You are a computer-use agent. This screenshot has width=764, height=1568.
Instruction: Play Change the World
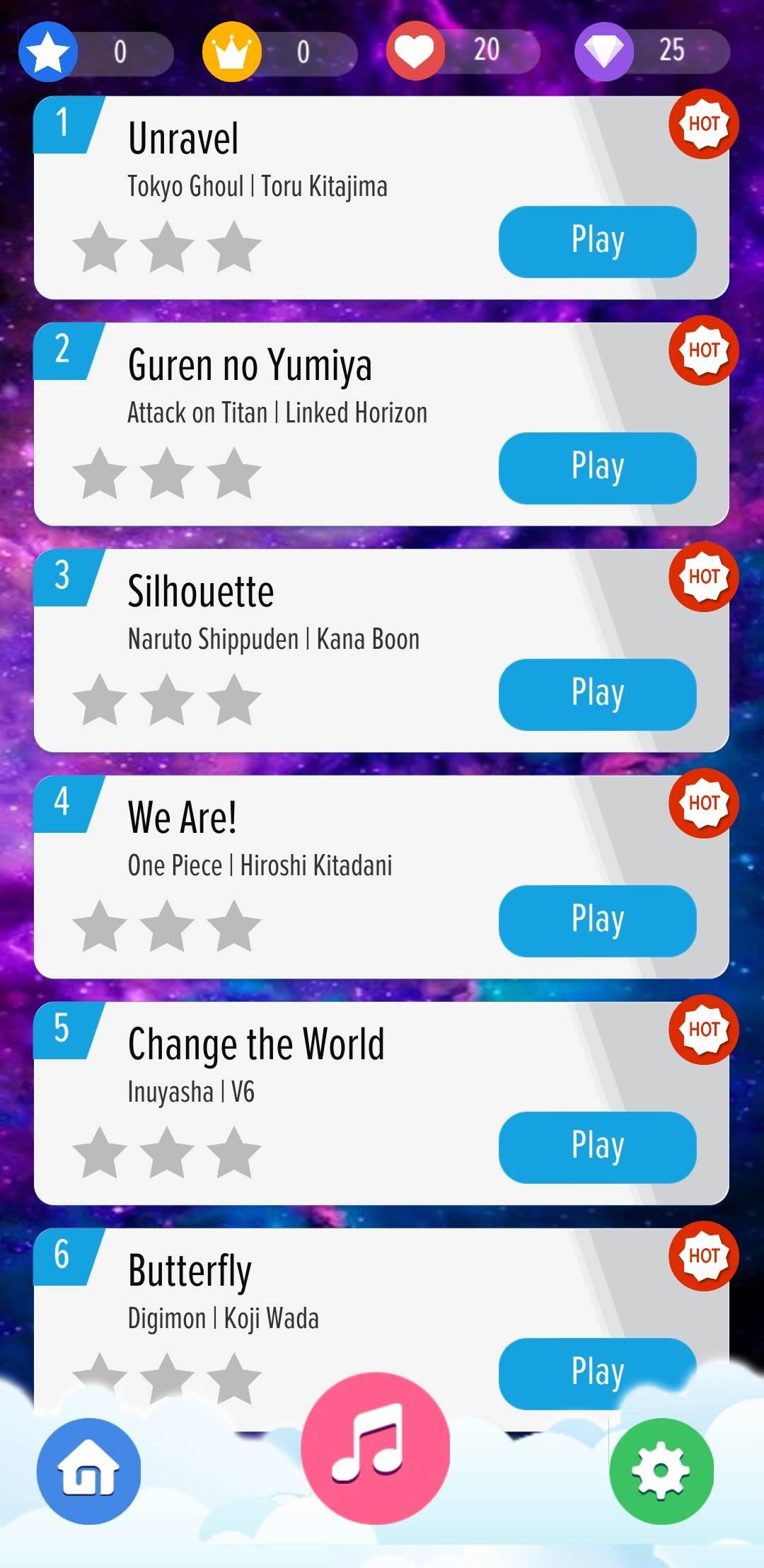point(597,1147)
